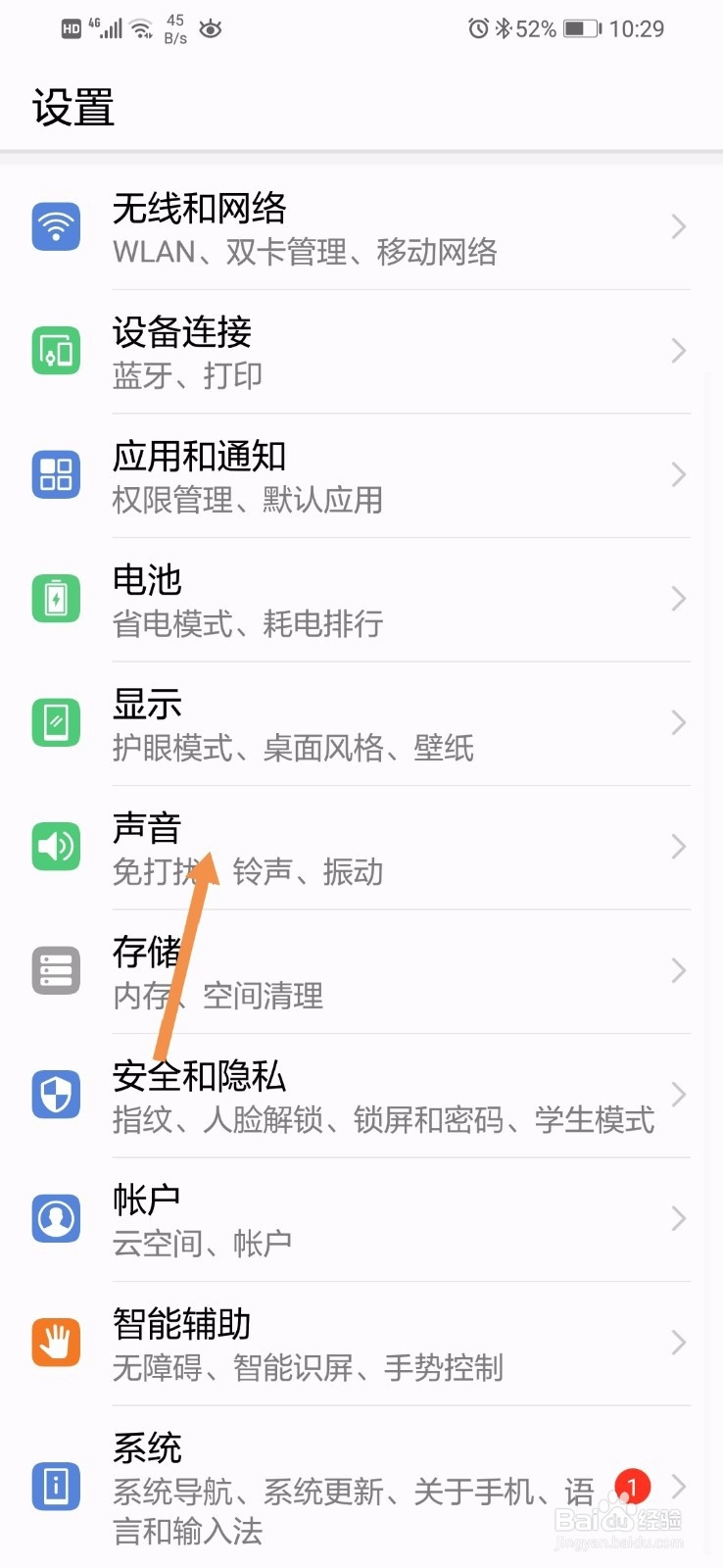Open 电池 settings using the right arrow
This screenshot has width=723, height=1568.
click(x=678, y=599)
